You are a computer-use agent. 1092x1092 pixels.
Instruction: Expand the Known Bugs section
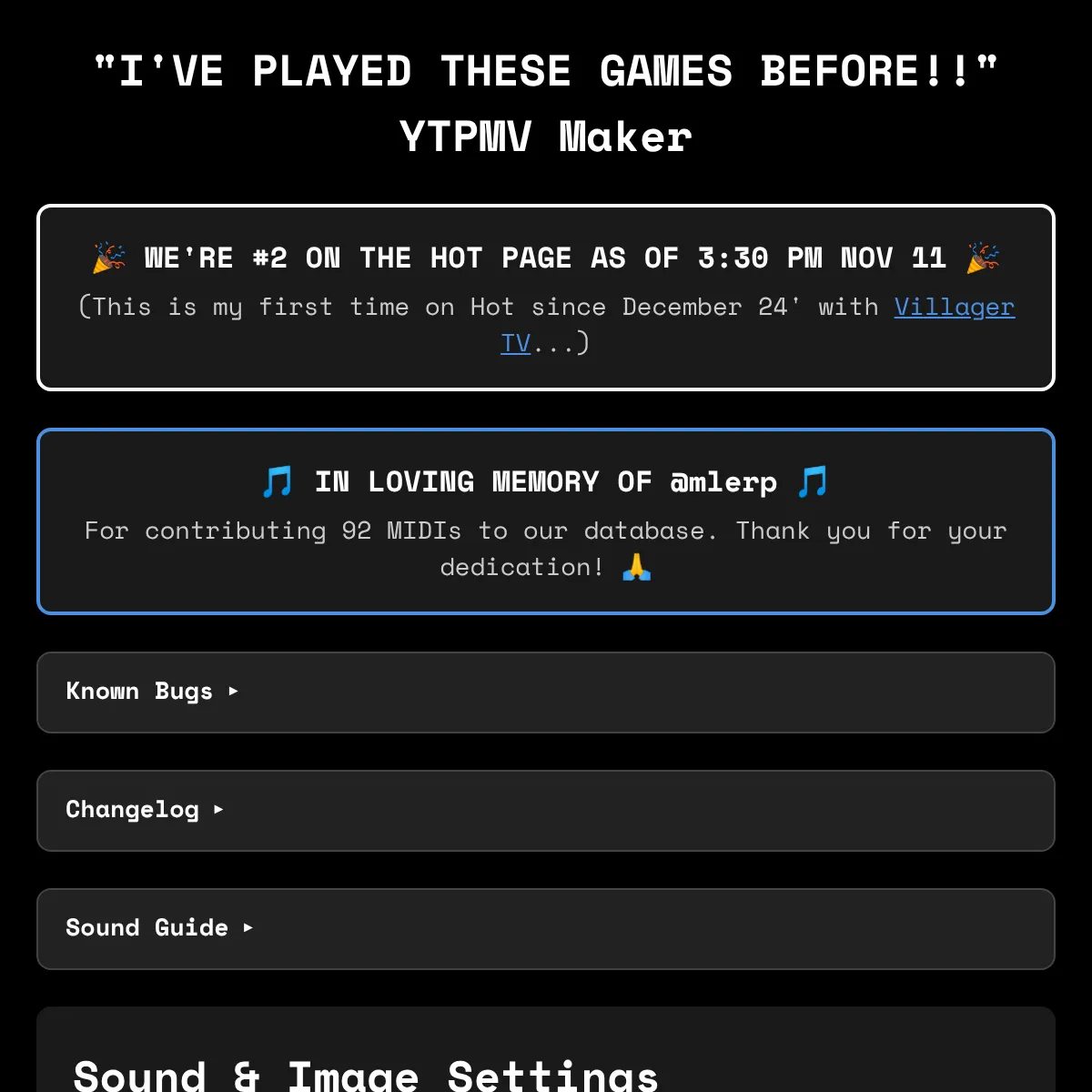(x=152, y=692)
